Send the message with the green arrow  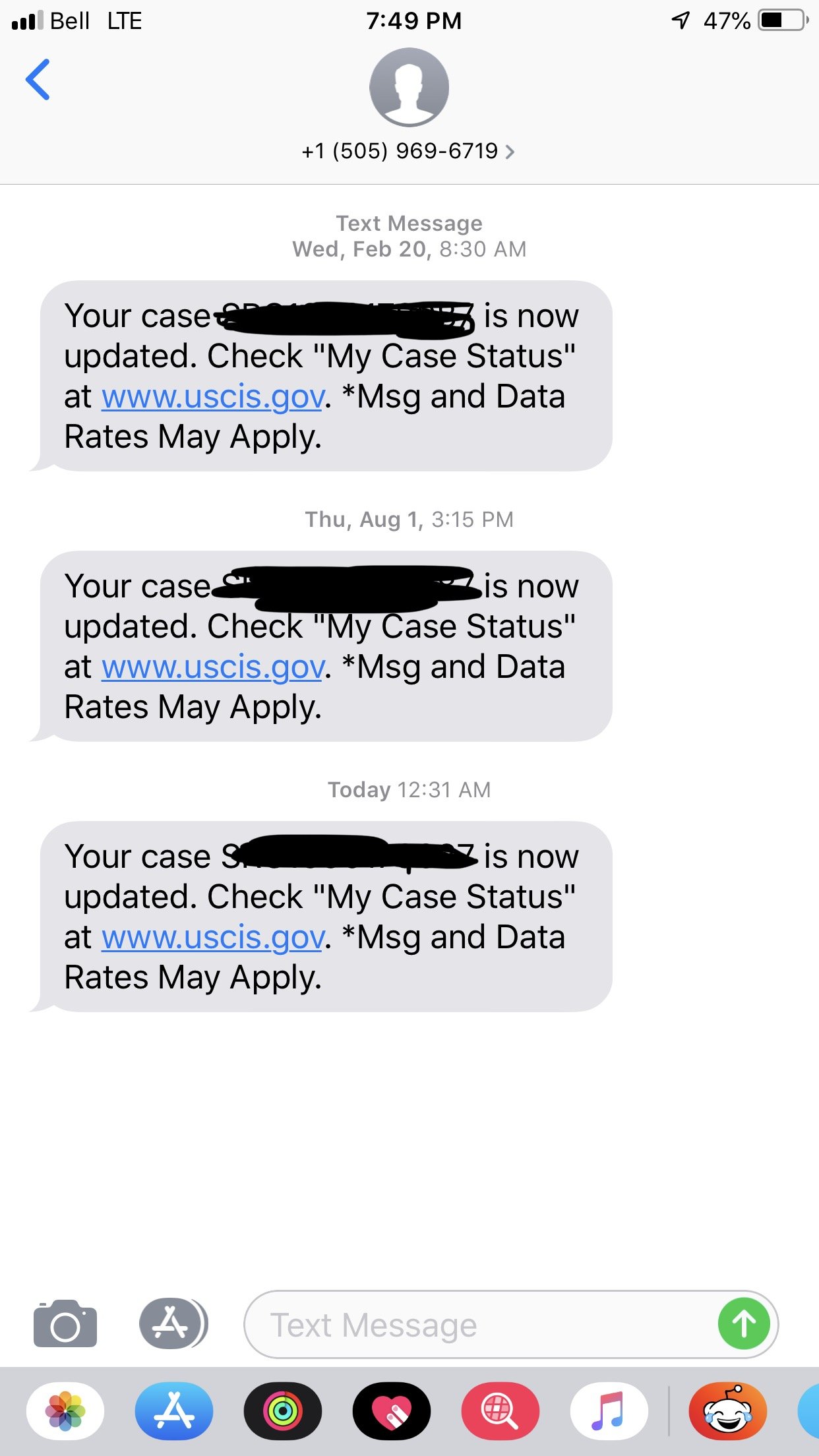(x=744, y=1323)
